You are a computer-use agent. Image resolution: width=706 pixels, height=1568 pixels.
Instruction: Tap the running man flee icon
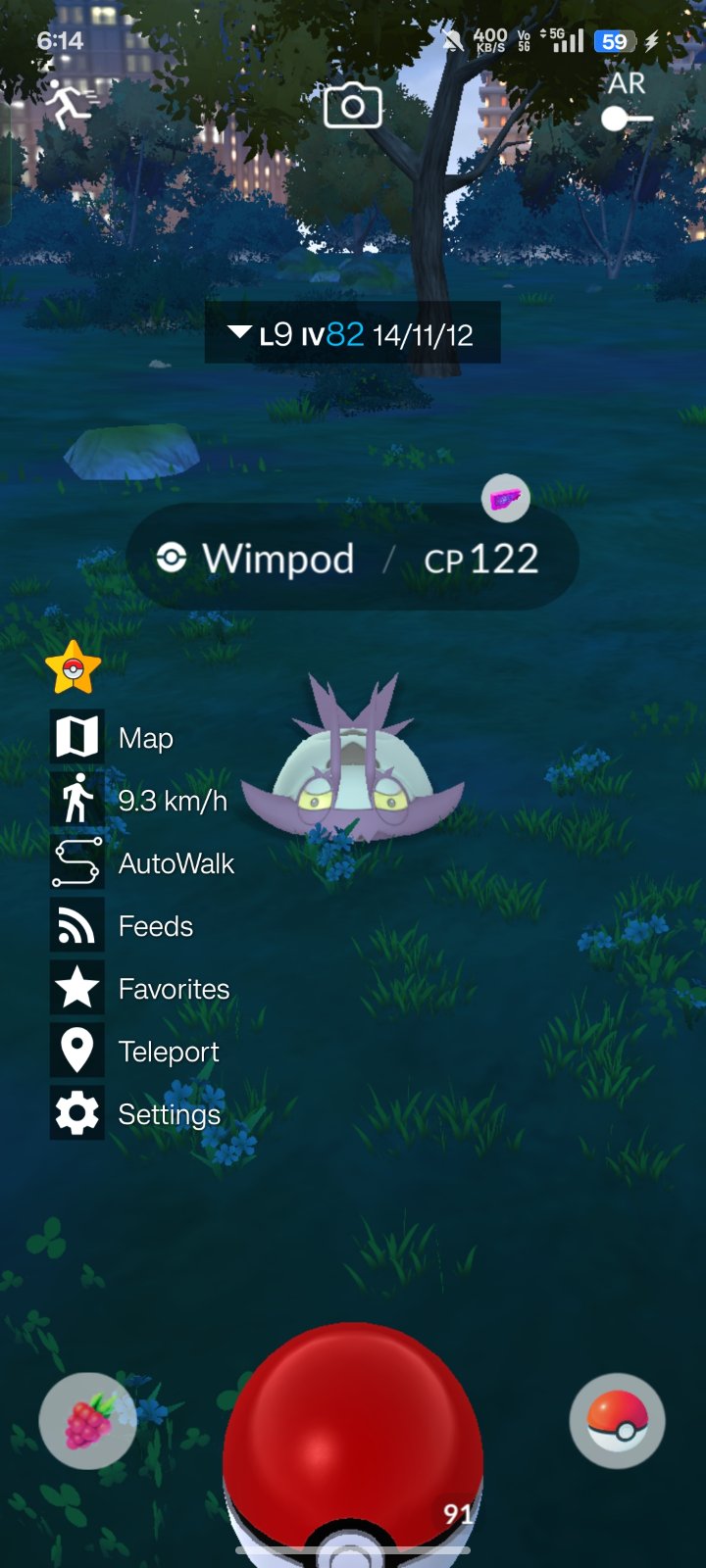coord(69,104)
